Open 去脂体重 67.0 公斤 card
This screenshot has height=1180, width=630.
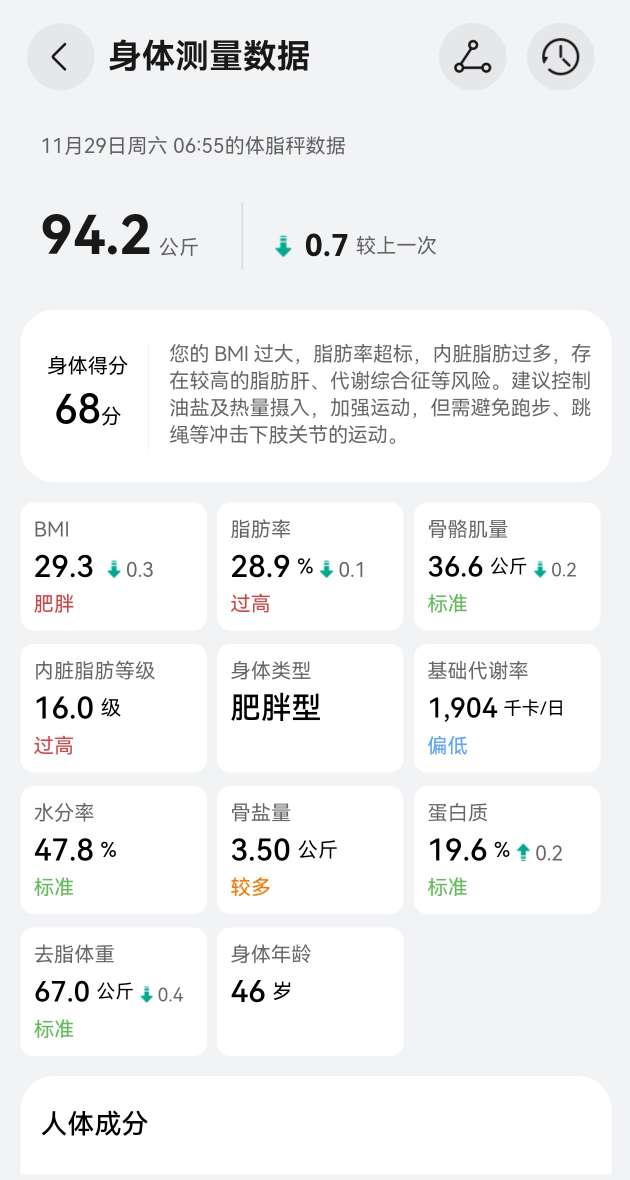113,992
